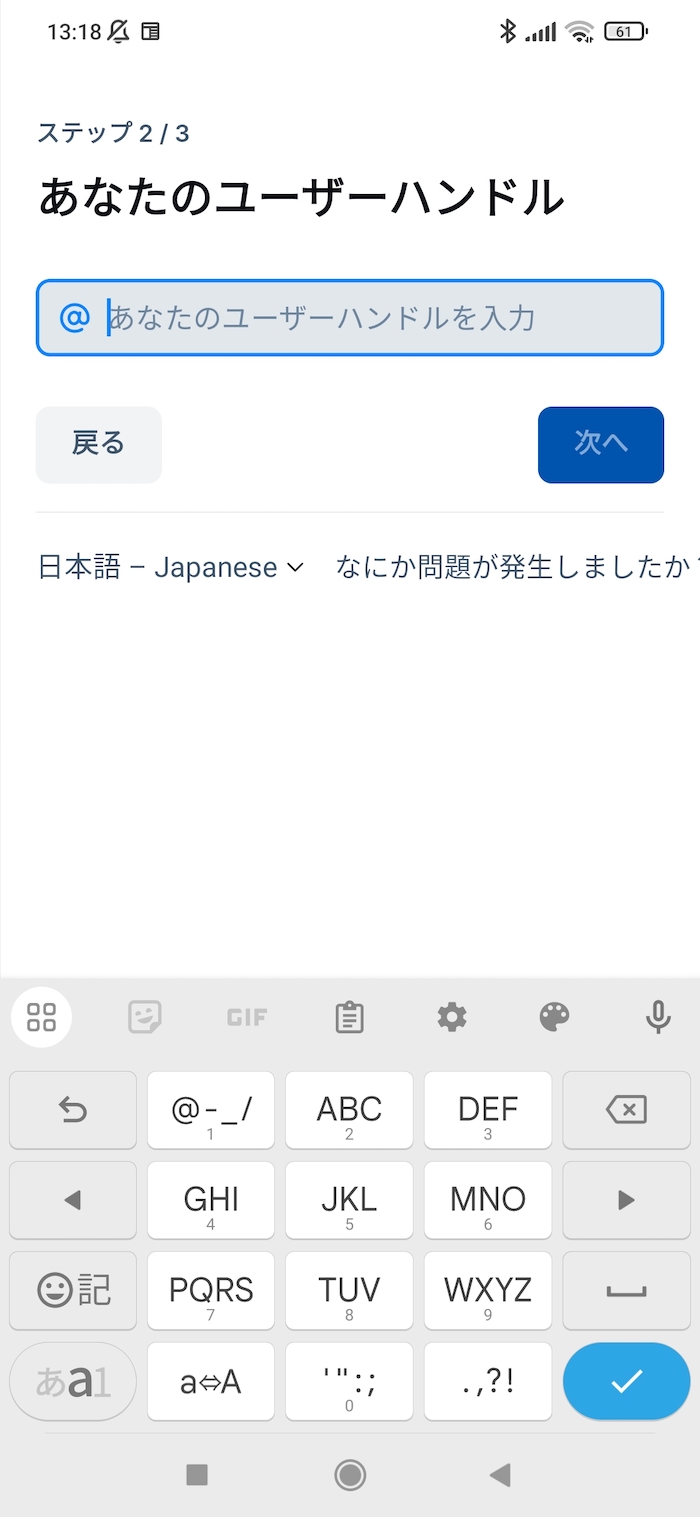Open the keyboard theme palette

554,1018
